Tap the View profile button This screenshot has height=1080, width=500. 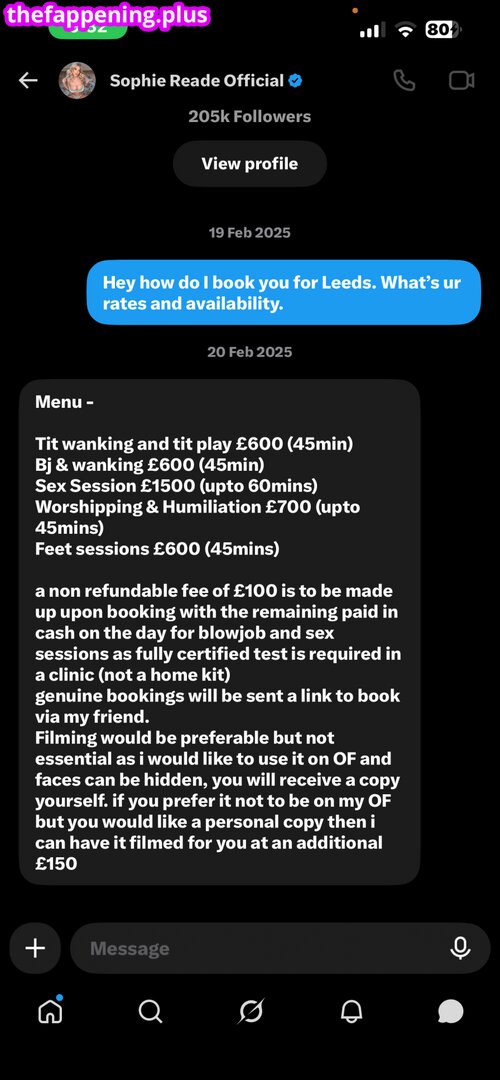coord(249,164)
